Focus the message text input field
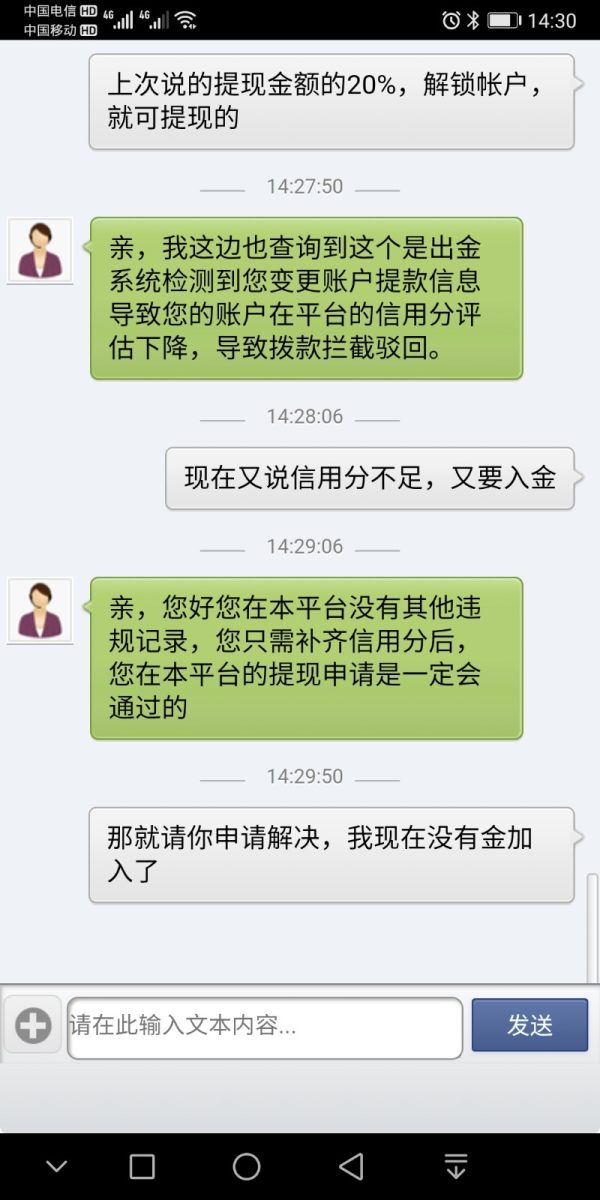This screenshot has height=1200, width=600. [x=265, y=1027]
